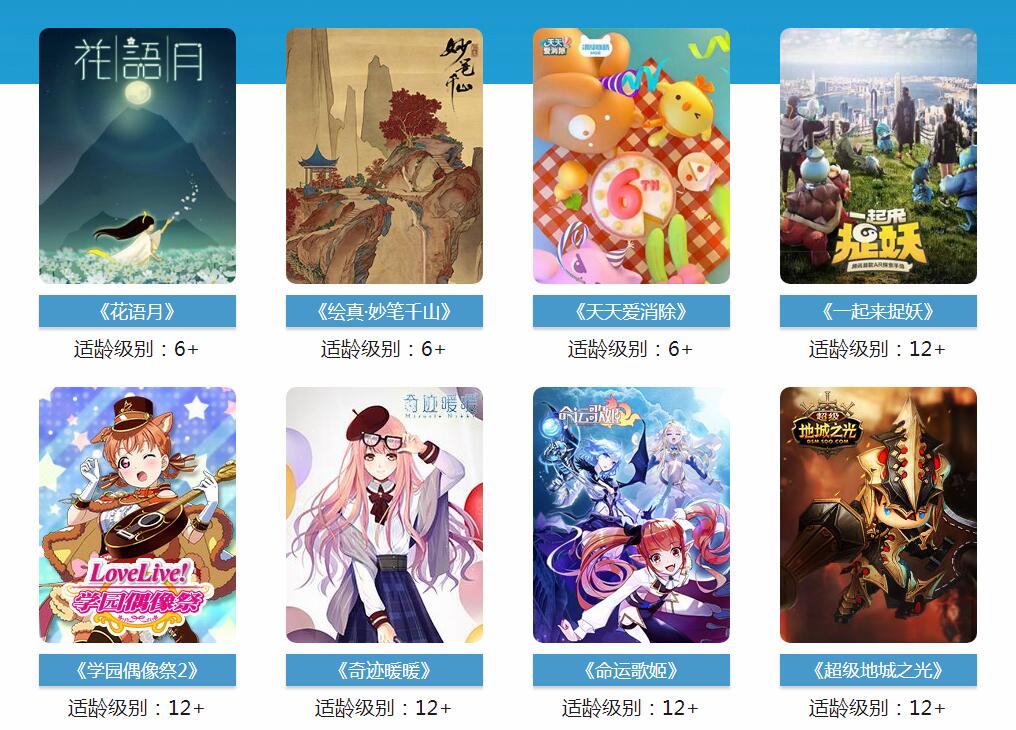The width and height of the screenshot is (1016, 730).
Task: Open the 《绘真·妙笔千山》 game card
Action: coord(384,156)
